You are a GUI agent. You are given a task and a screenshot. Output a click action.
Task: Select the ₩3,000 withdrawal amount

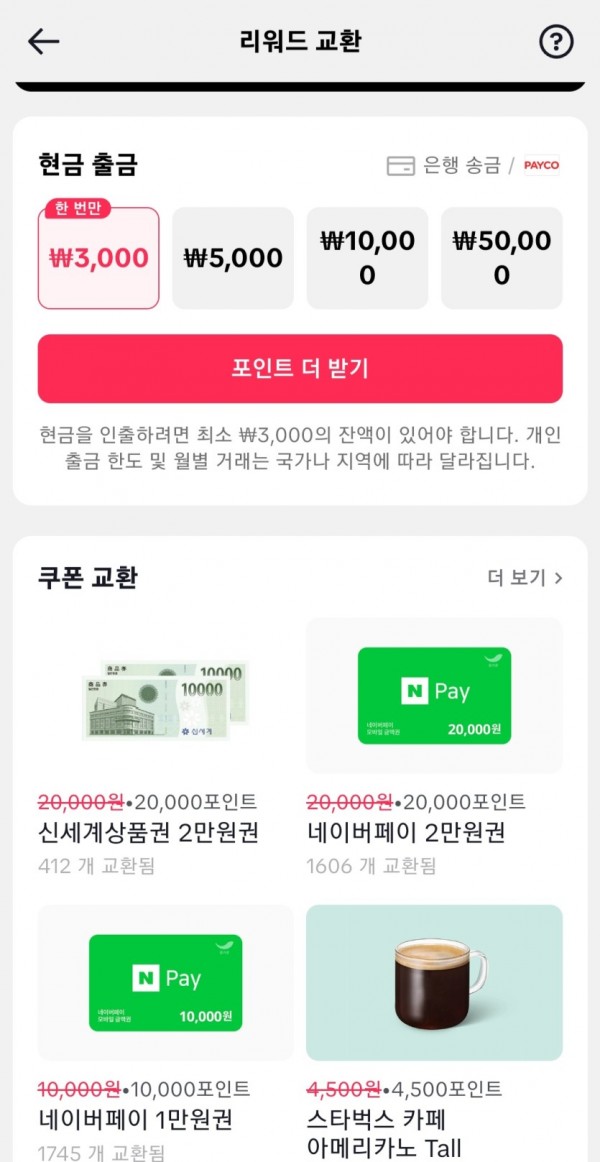point(99,258)
